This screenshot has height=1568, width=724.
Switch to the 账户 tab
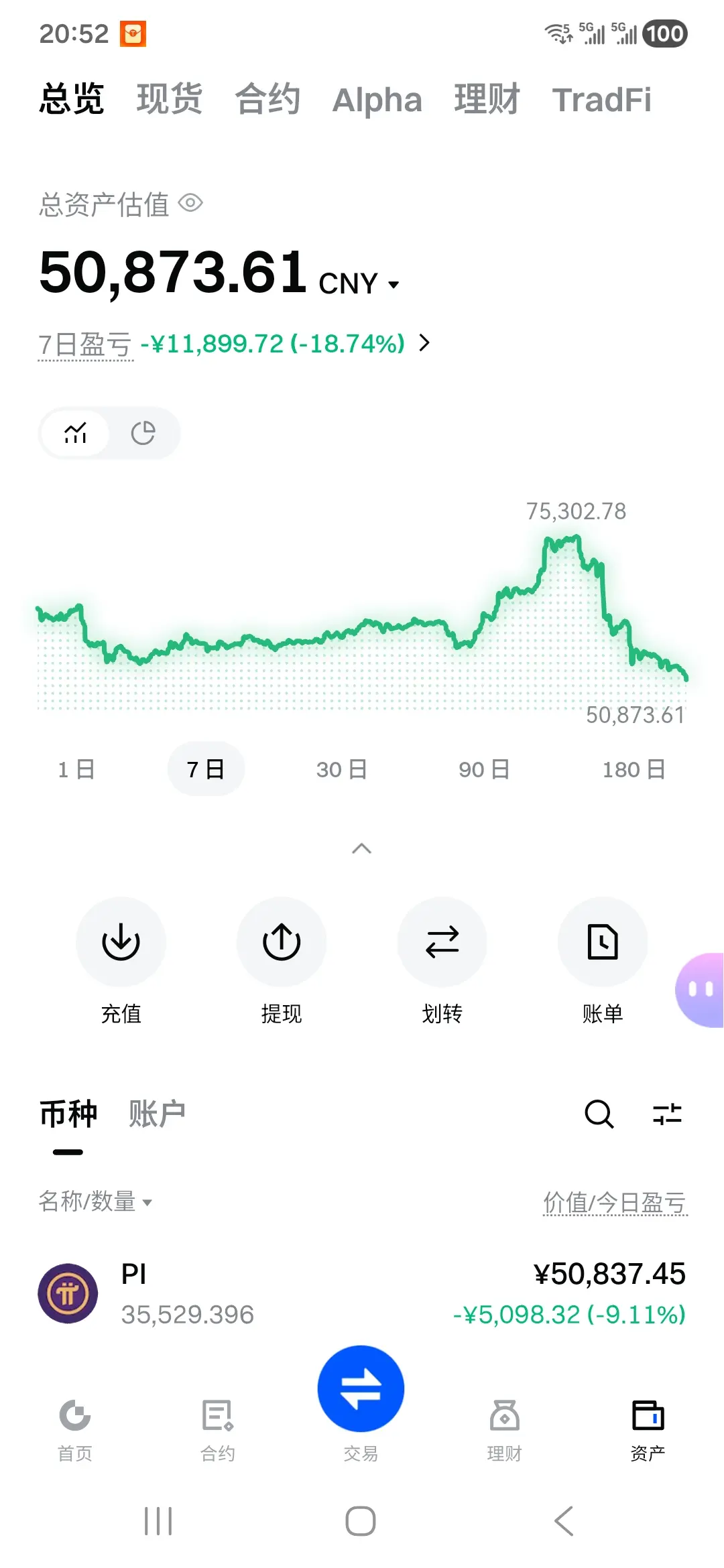(x=157, y=1114)
